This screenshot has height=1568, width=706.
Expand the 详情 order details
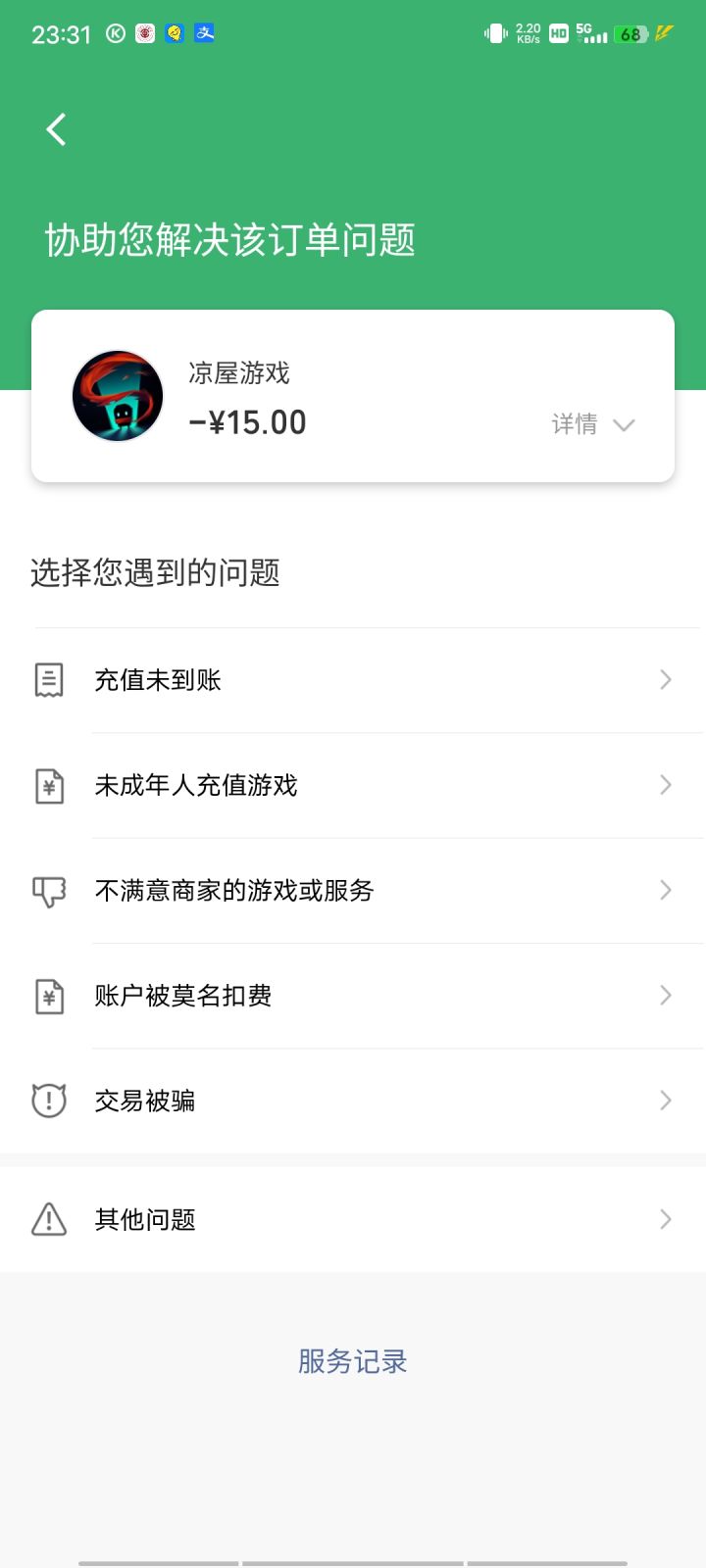[x=592, y=424]
